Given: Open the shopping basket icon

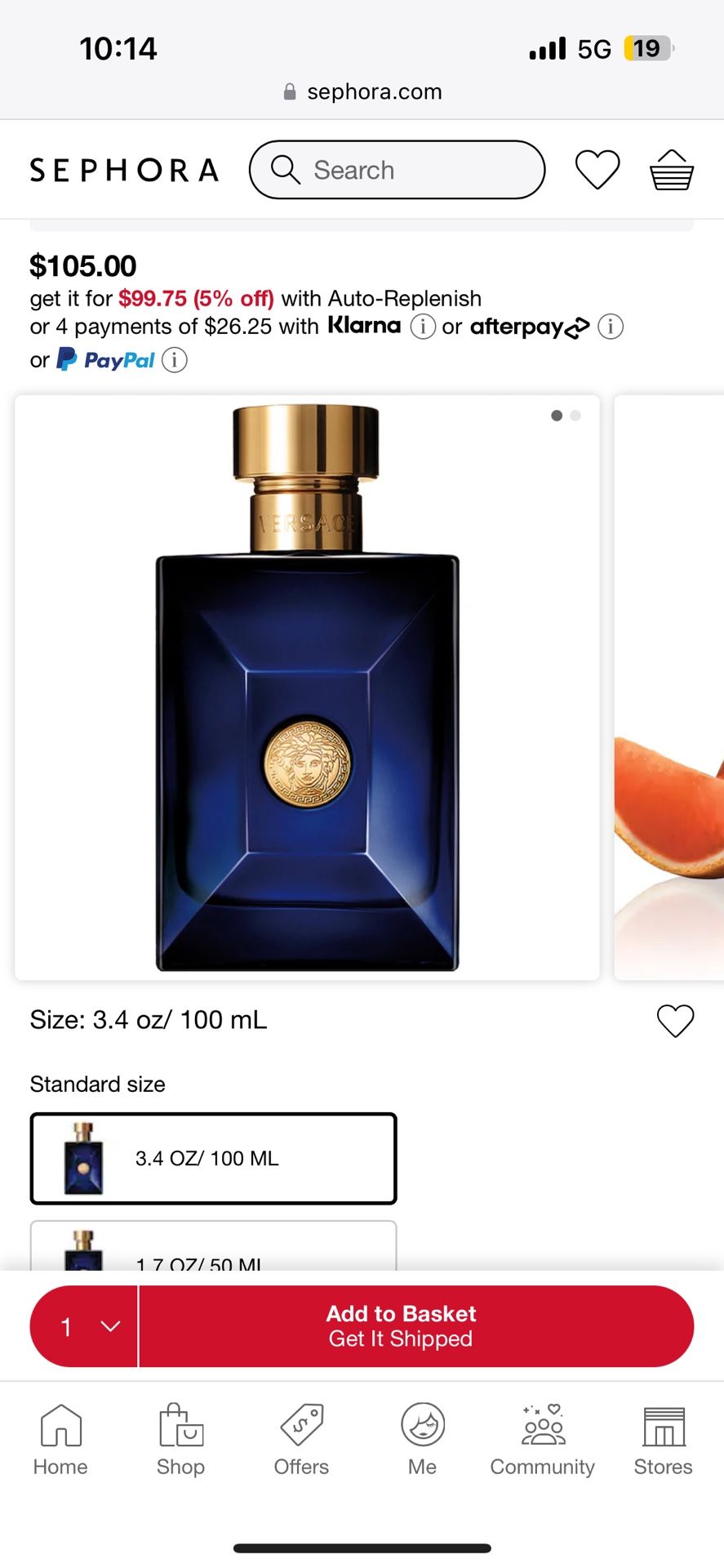Looking at the screenshot, I should click(x=672, y=169).
